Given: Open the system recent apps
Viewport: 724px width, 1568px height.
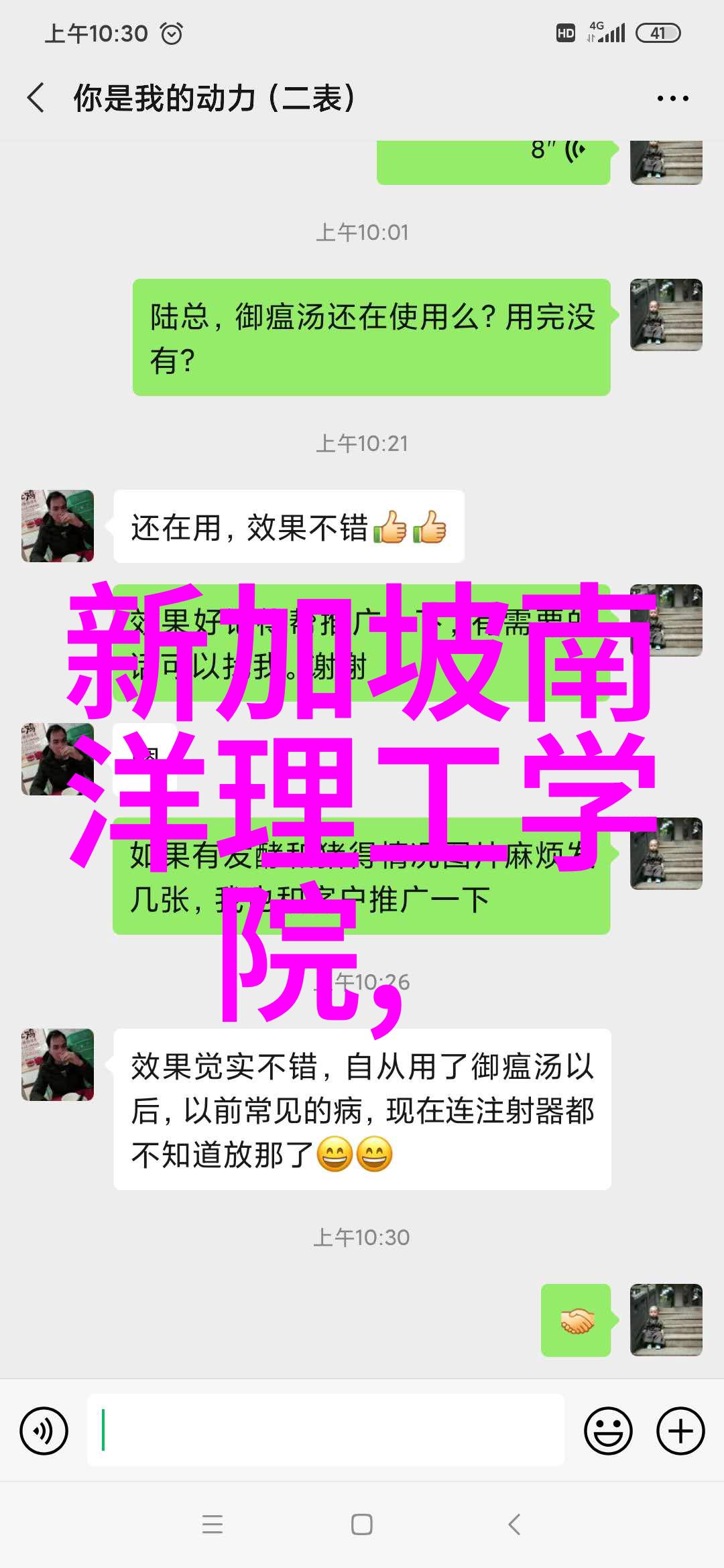Looking at the screenshot, I should [x=213, y=1524].
